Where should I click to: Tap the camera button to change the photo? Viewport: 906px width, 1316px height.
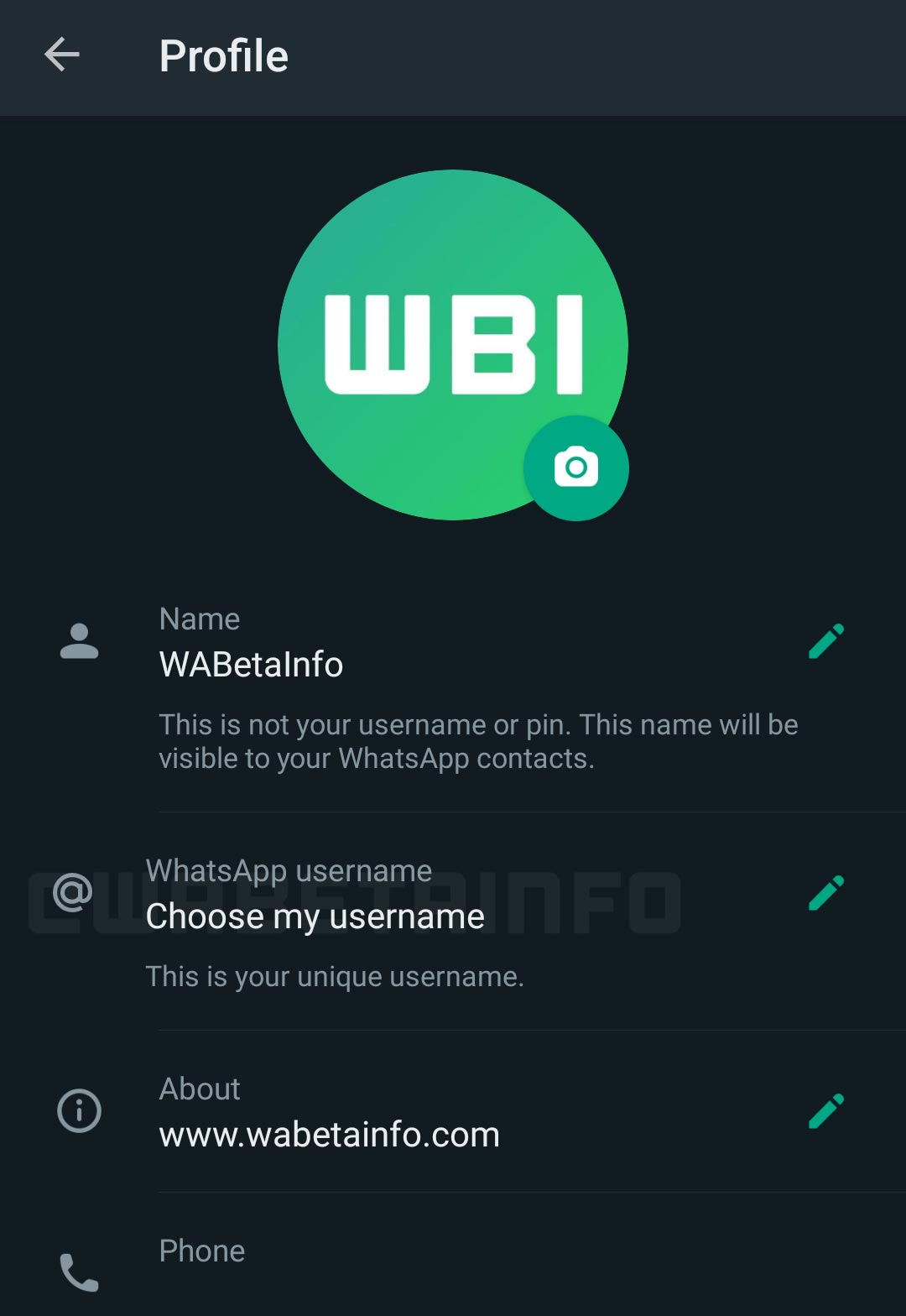click(x=575, y=467)
